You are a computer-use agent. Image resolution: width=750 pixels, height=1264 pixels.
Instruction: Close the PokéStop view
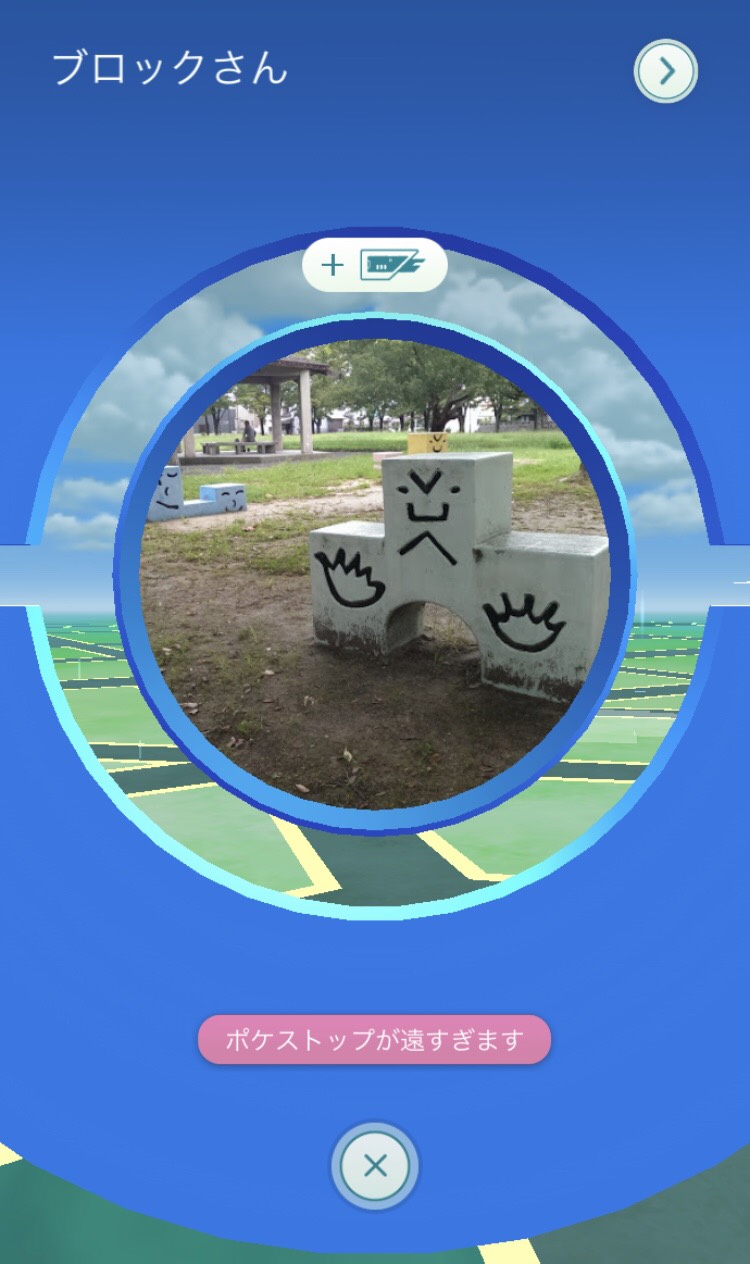375,1166
